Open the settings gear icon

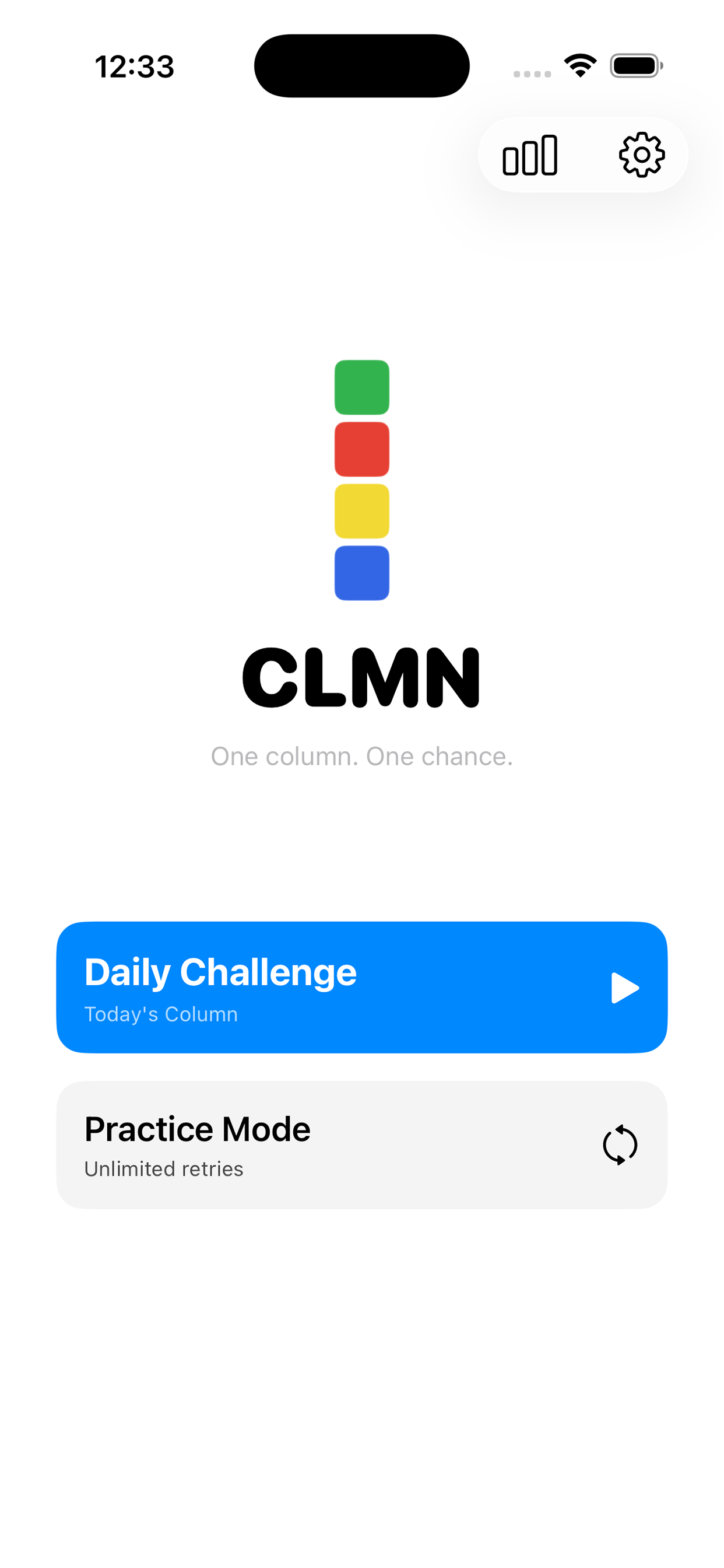(x=640, y=154)
